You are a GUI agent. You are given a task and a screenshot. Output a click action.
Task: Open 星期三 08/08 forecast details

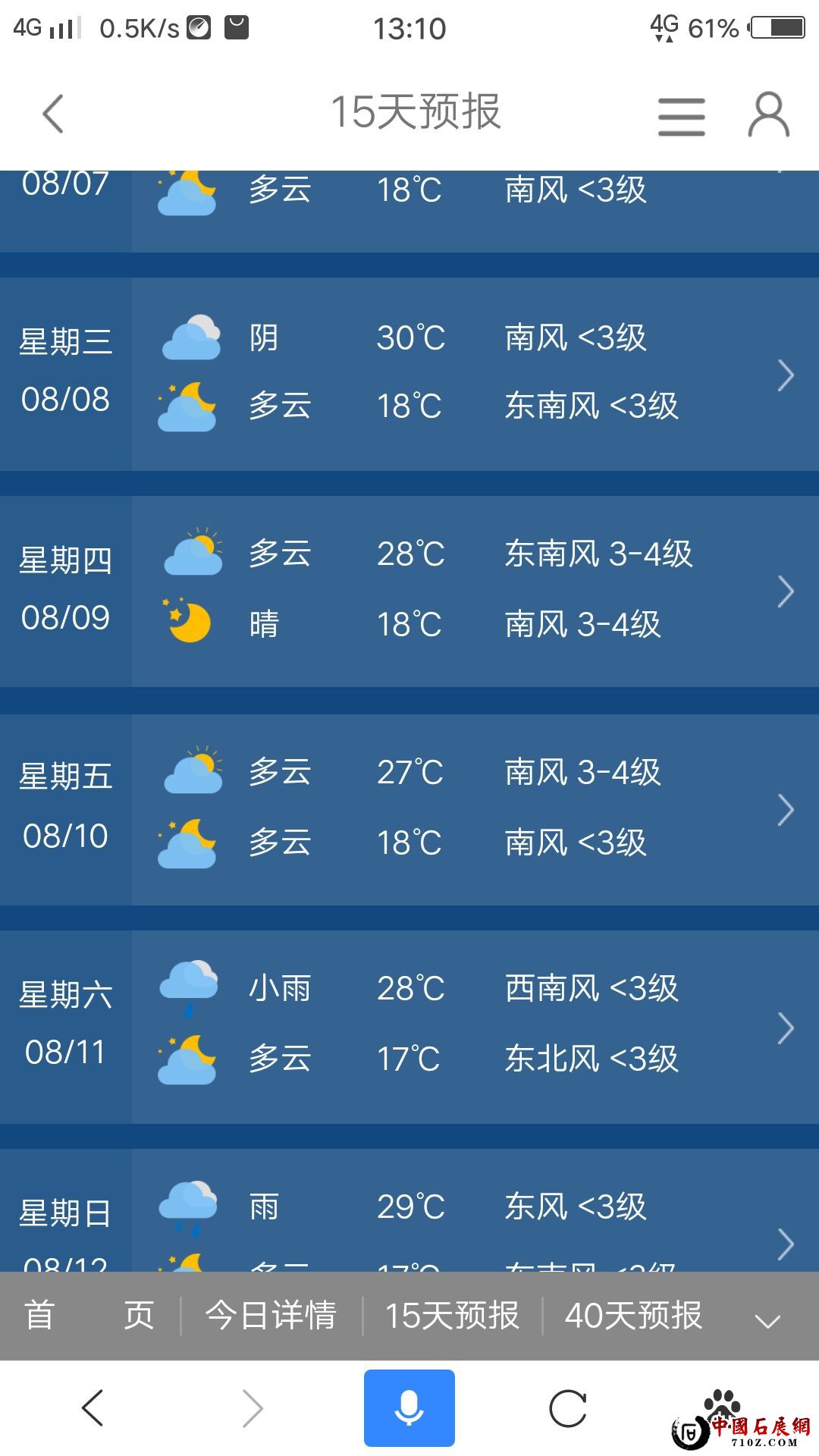[786, 375]
